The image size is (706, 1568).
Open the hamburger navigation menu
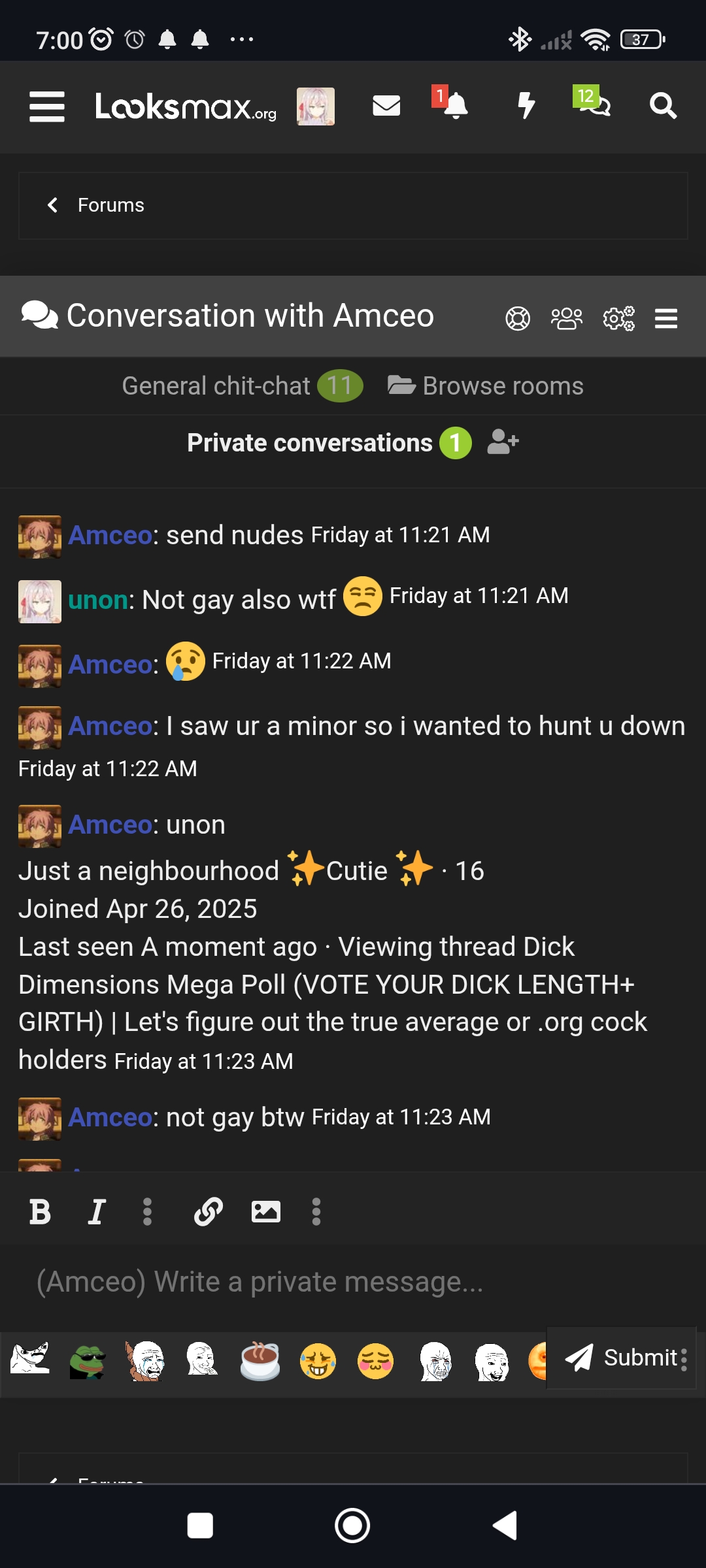47,106
